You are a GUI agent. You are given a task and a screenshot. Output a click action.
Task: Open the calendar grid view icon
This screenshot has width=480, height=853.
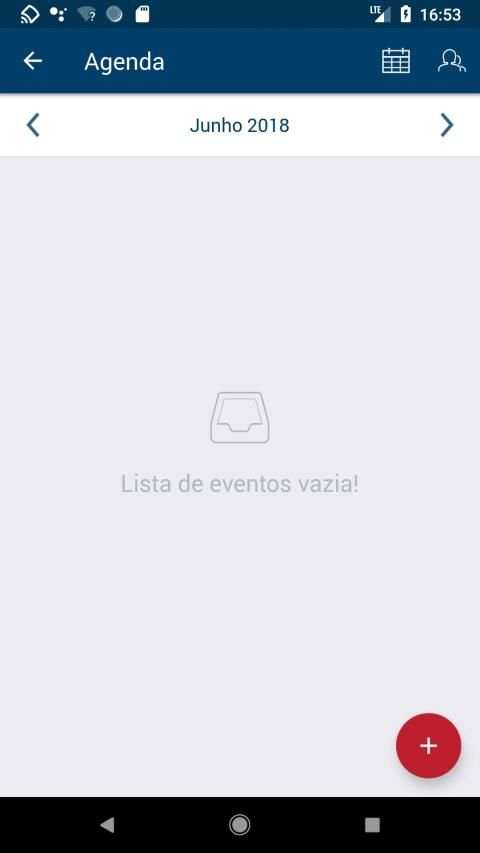(396, 61)
